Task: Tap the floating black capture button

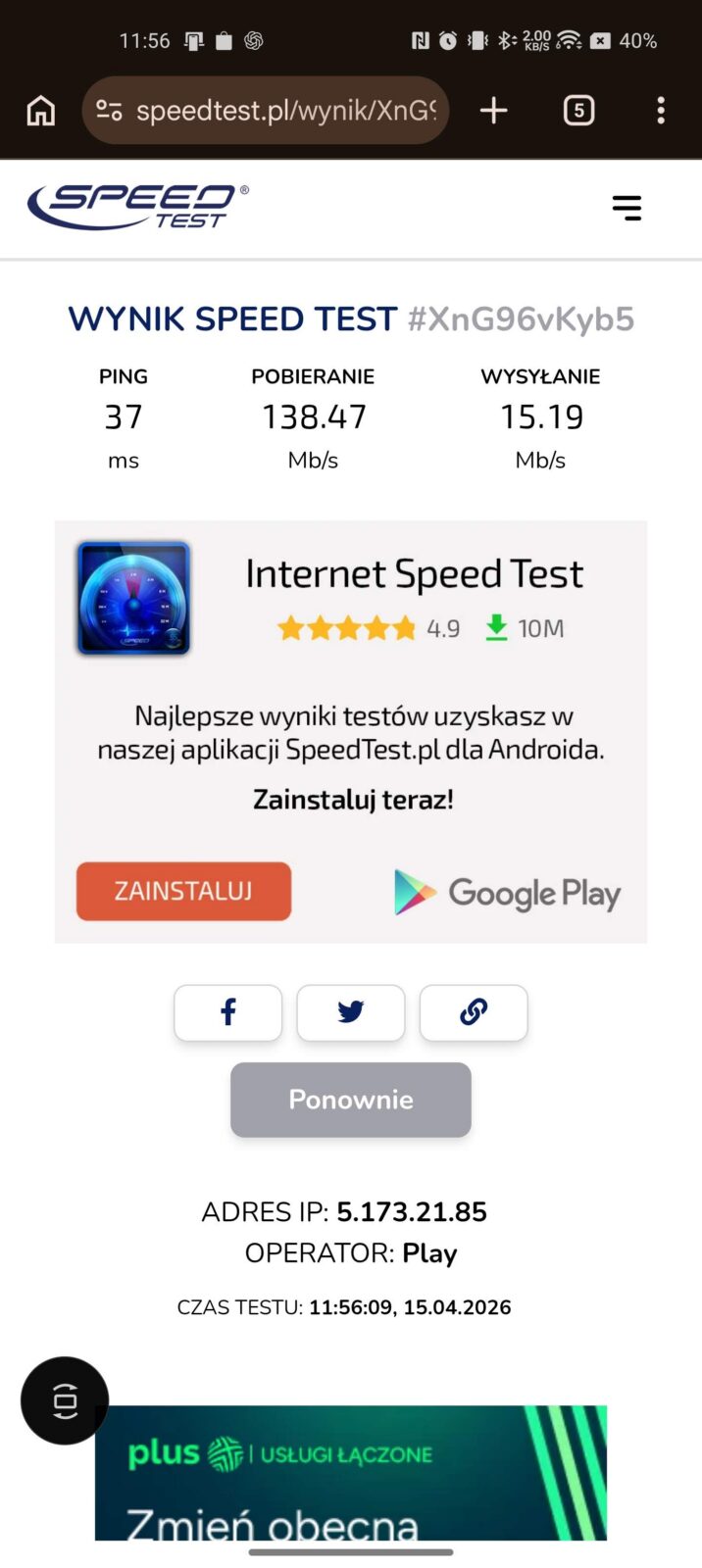Action: point(65,1400)
